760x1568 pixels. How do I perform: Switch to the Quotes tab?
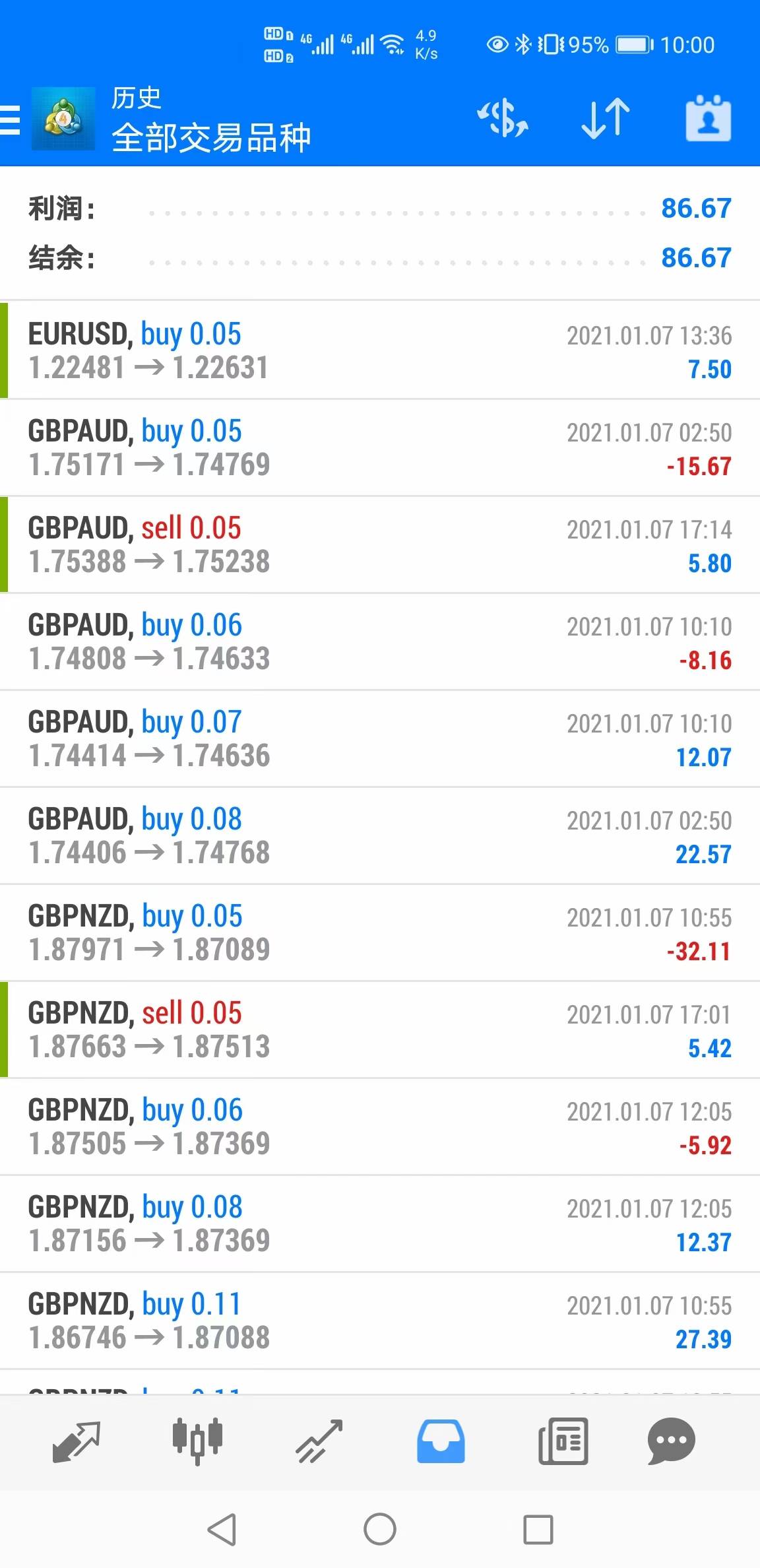(76, 1441)
